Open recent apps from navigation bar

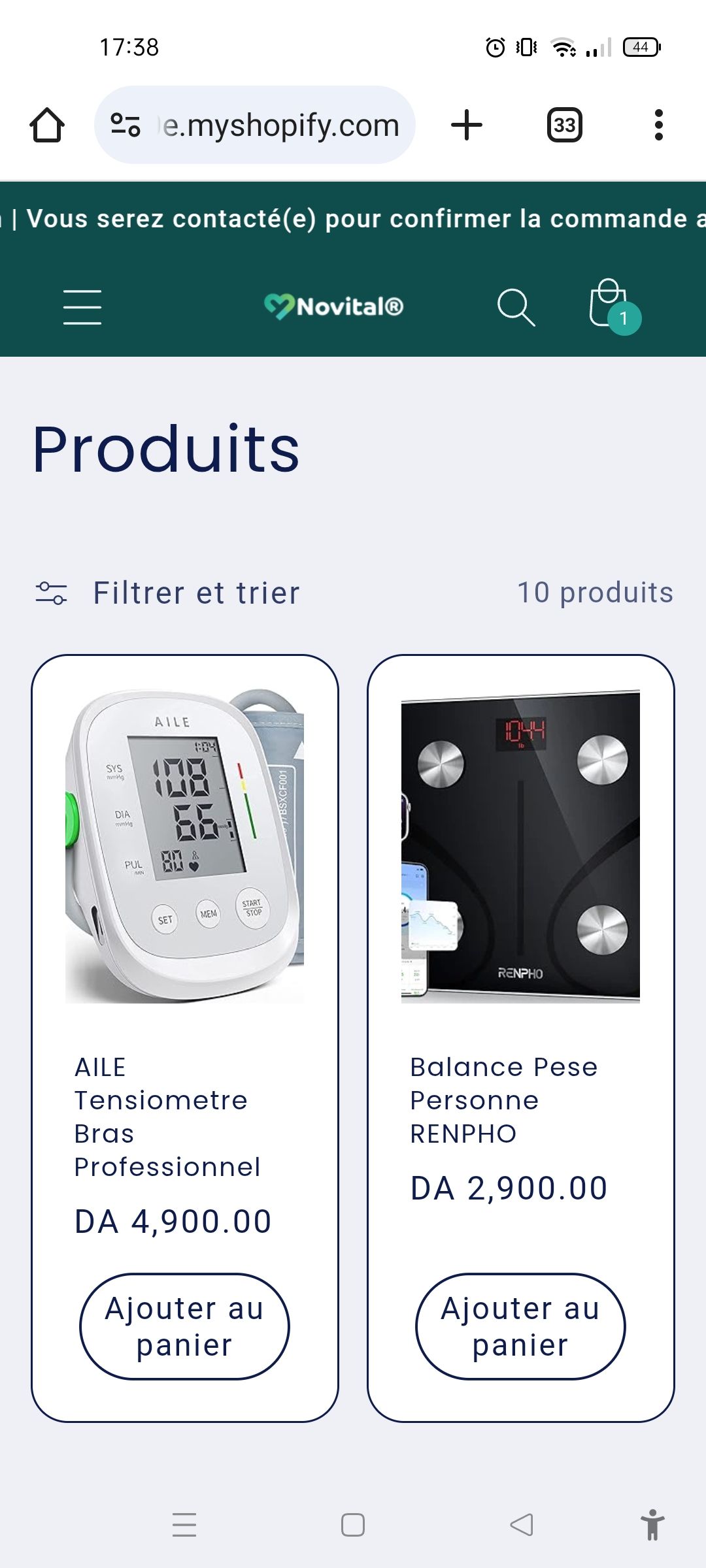pyautogui.click(x=184, y=1525)
